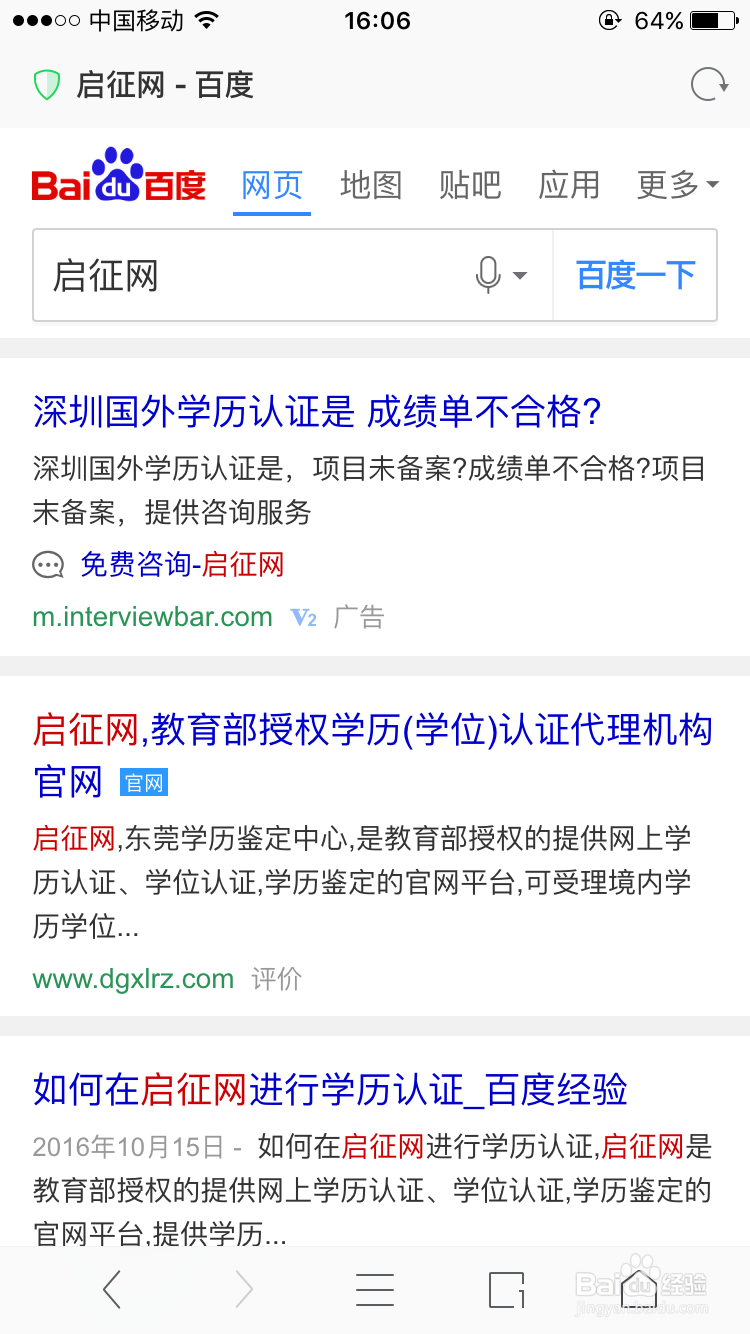Reload the page with the refresh icon
Screen dimensions: 750x1334
point(710,85)
